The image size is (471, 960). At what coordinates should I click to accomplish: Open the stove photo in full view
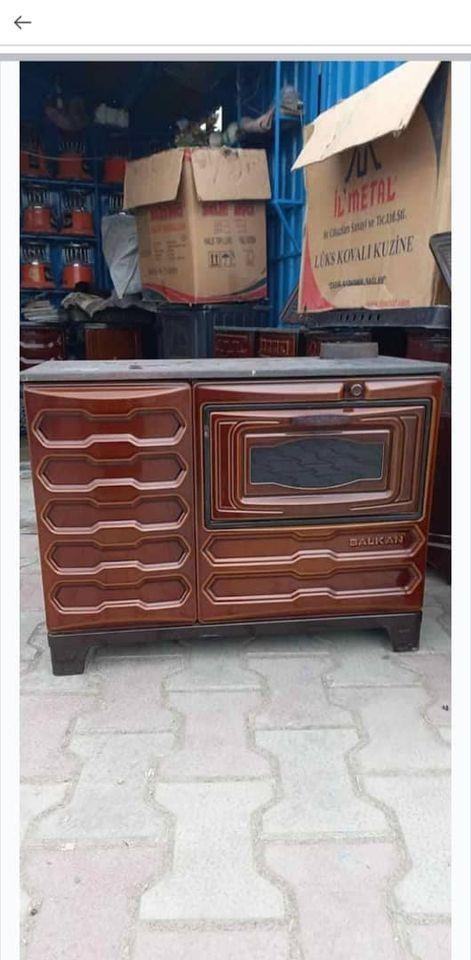tap(235, 510)
